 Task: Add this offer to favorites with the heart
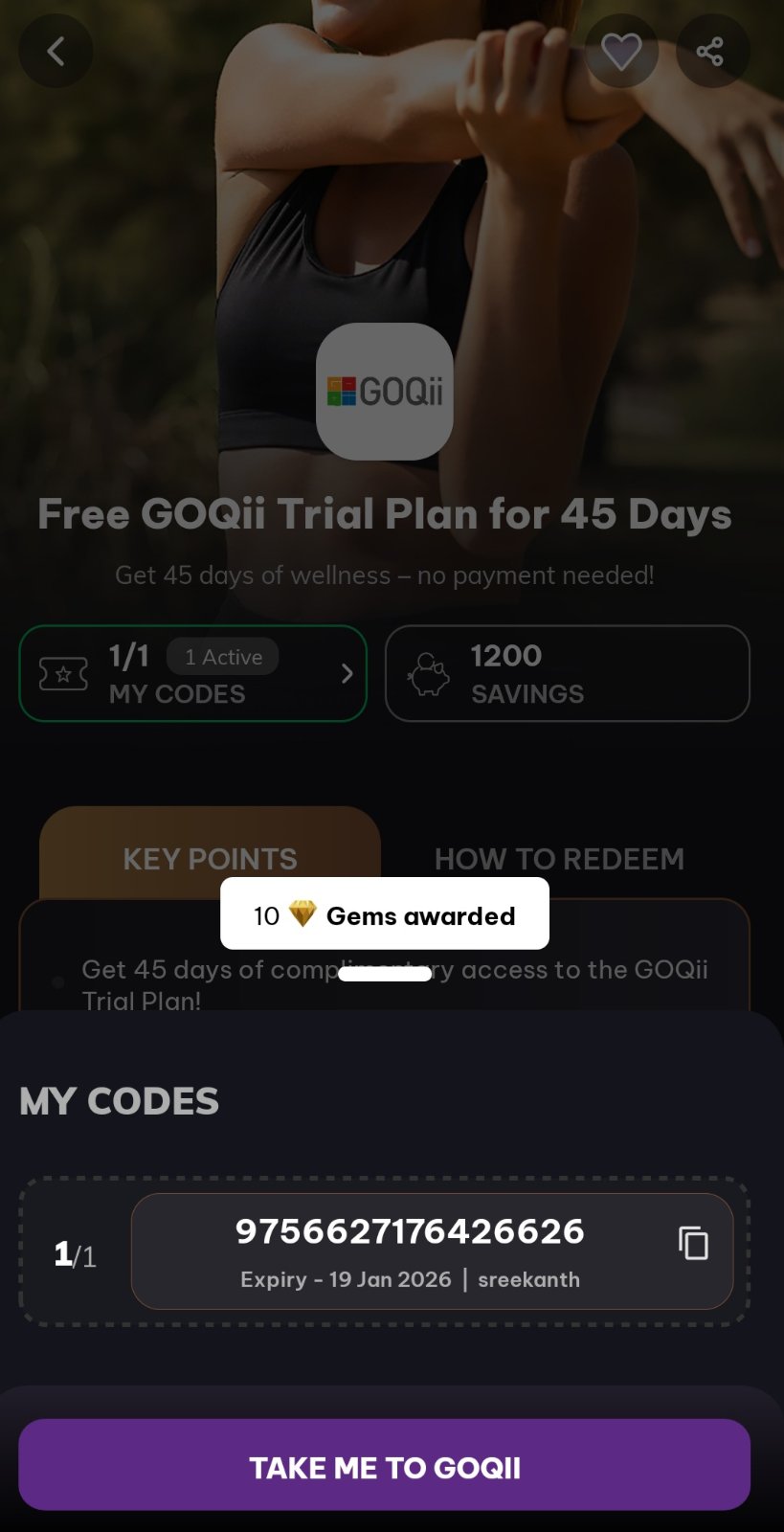point(621,51)
